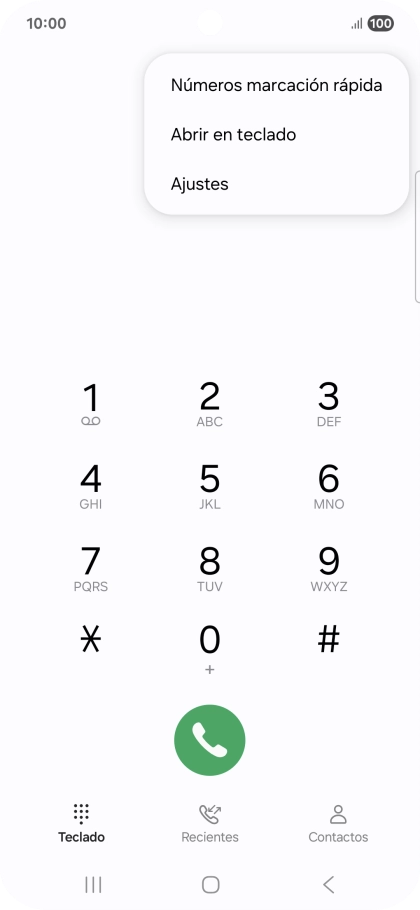This screenshot has height=910, width=420.
Task: Select Abrir en teclado option
Action: click(276, 135)
